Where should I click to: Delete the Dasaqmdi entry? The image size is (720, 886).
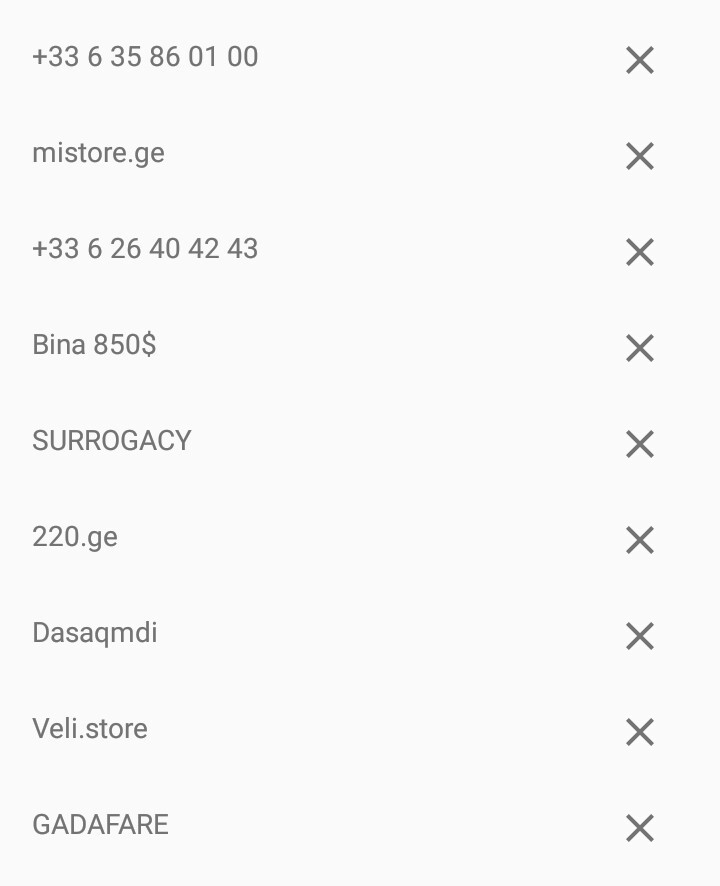click(x=639, y=637)
